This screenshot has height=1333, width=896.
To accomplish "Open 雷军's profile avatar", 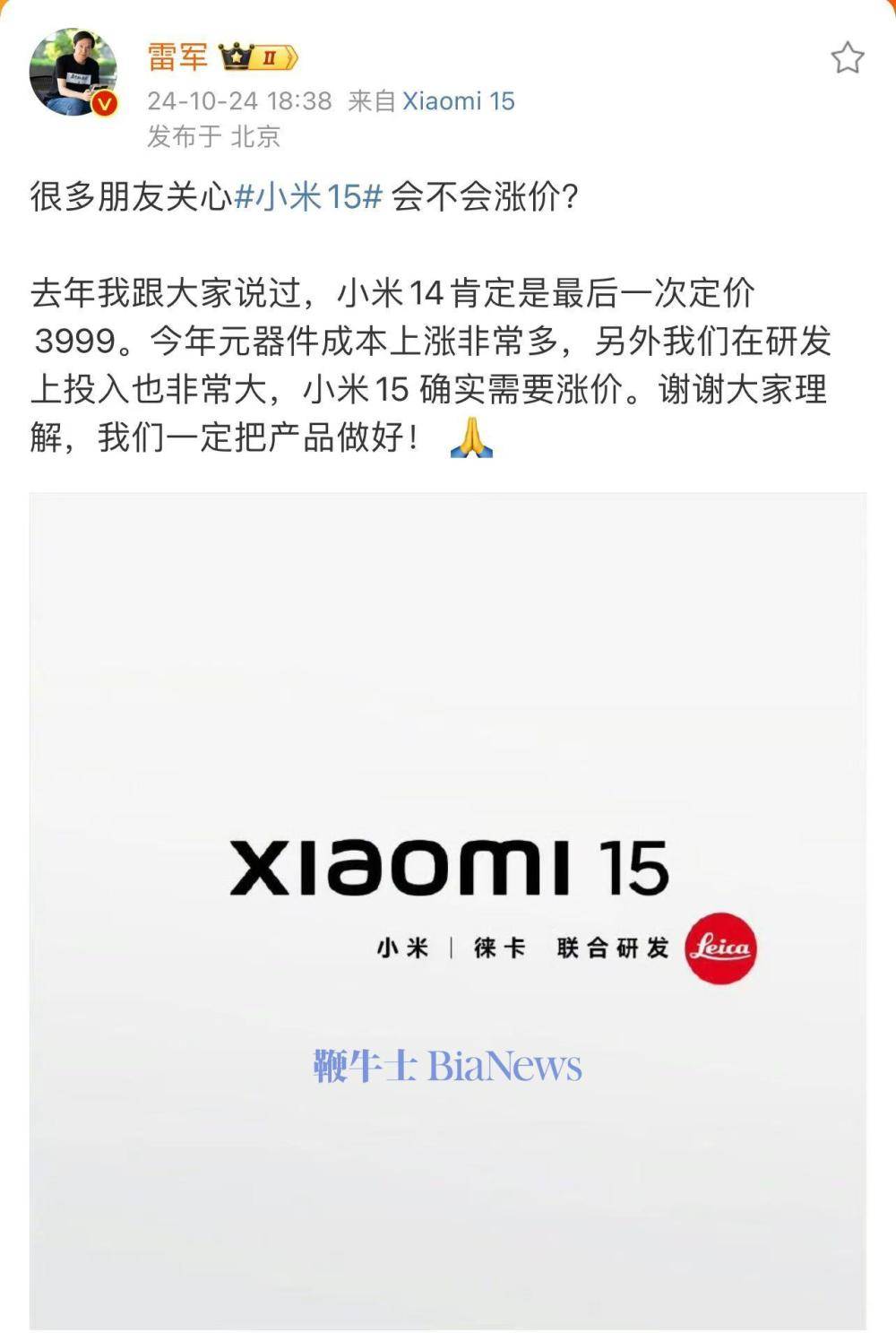I will tap(73, 72).
